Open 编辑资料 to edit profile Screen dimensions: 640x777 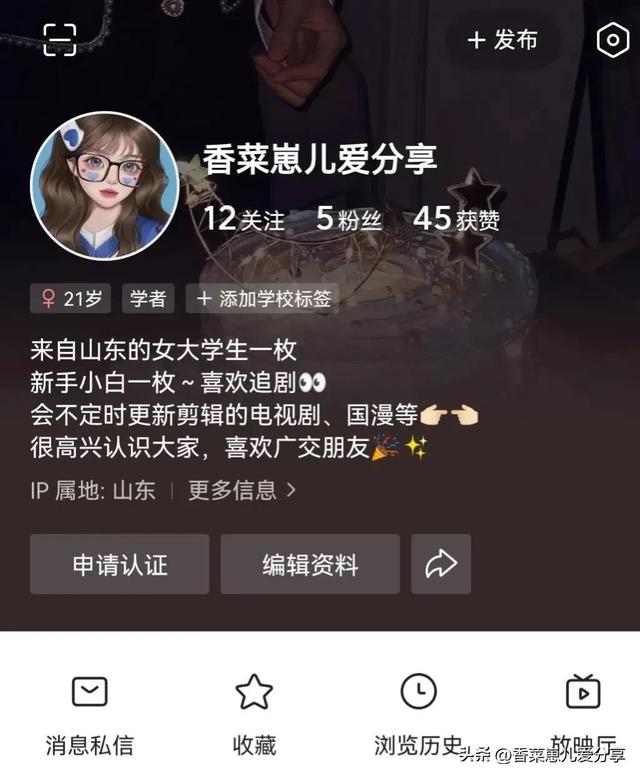click(x=310, y=564)
